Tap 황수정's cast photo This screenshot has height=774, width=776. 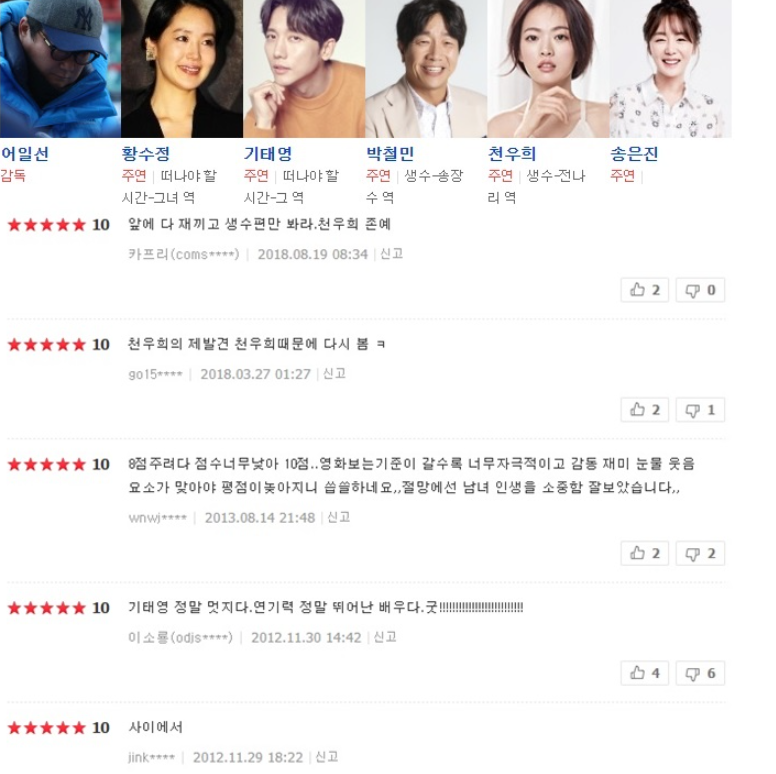(182, 68)
